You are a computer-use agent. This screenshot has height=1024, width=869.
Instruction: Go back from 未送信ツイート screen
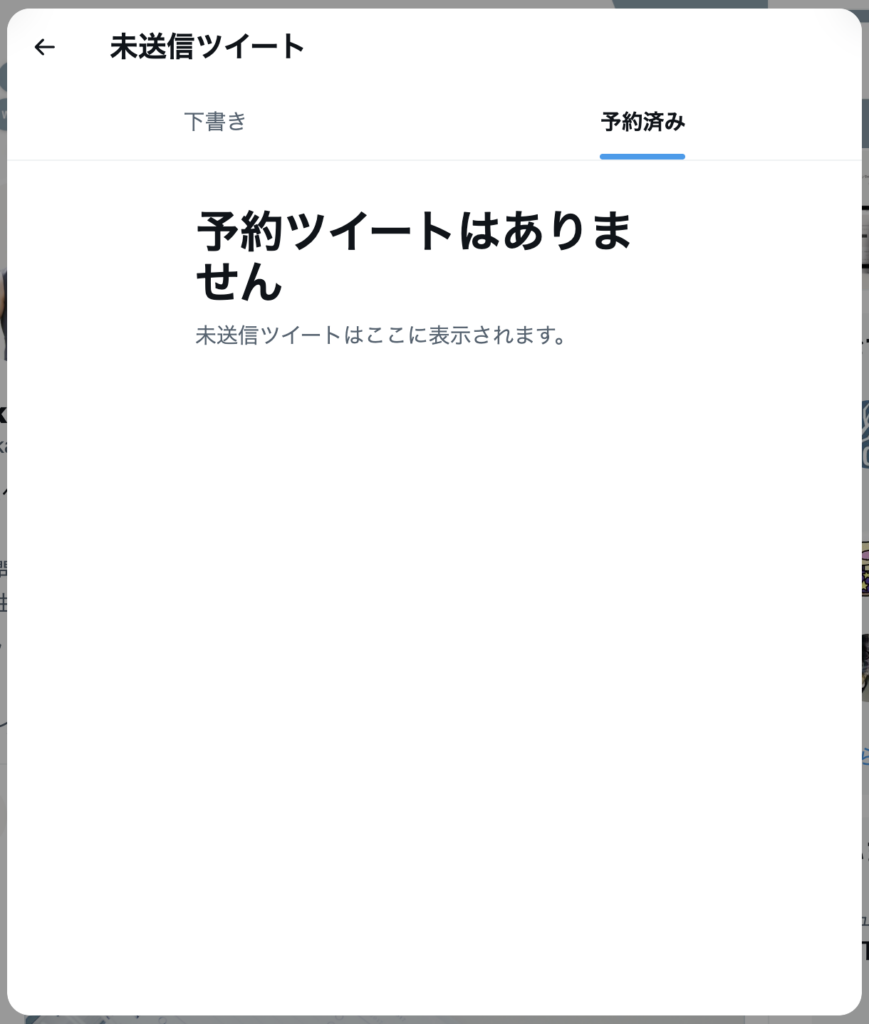(x=44, y=47)
